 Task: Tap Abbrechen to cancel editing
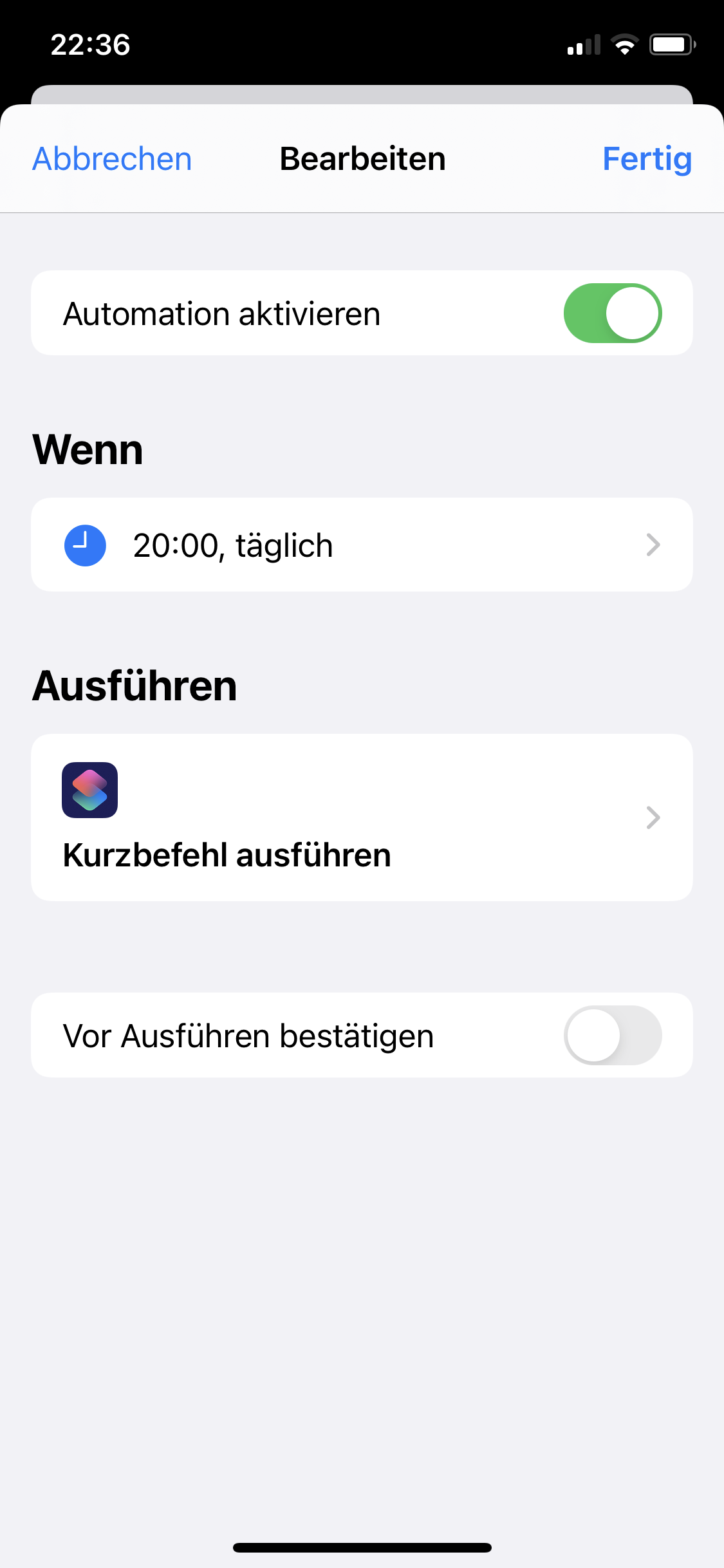[112, 159]
